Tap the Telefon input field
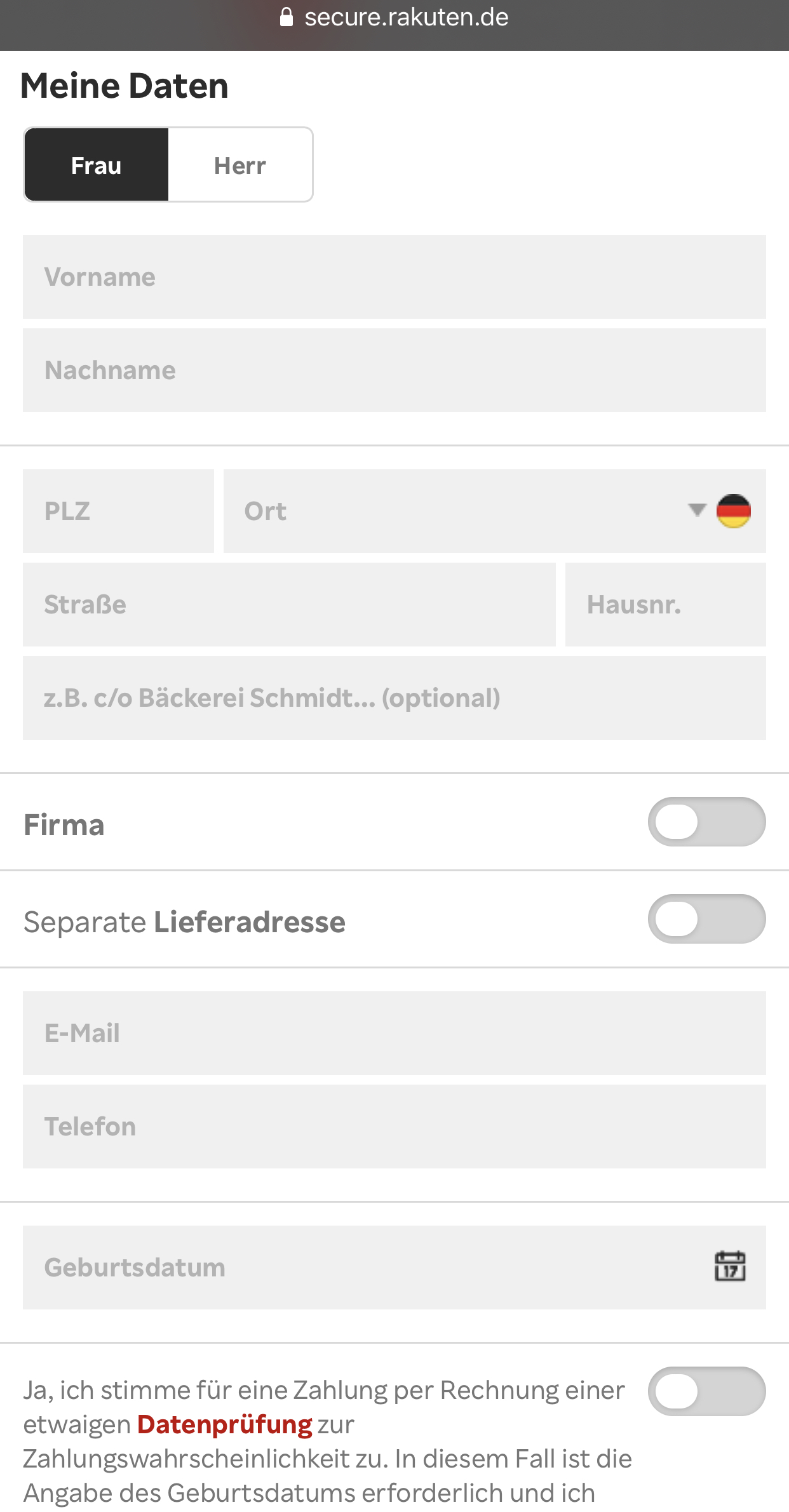This screenshot has height=1512, width=789. coord(394,1127)
